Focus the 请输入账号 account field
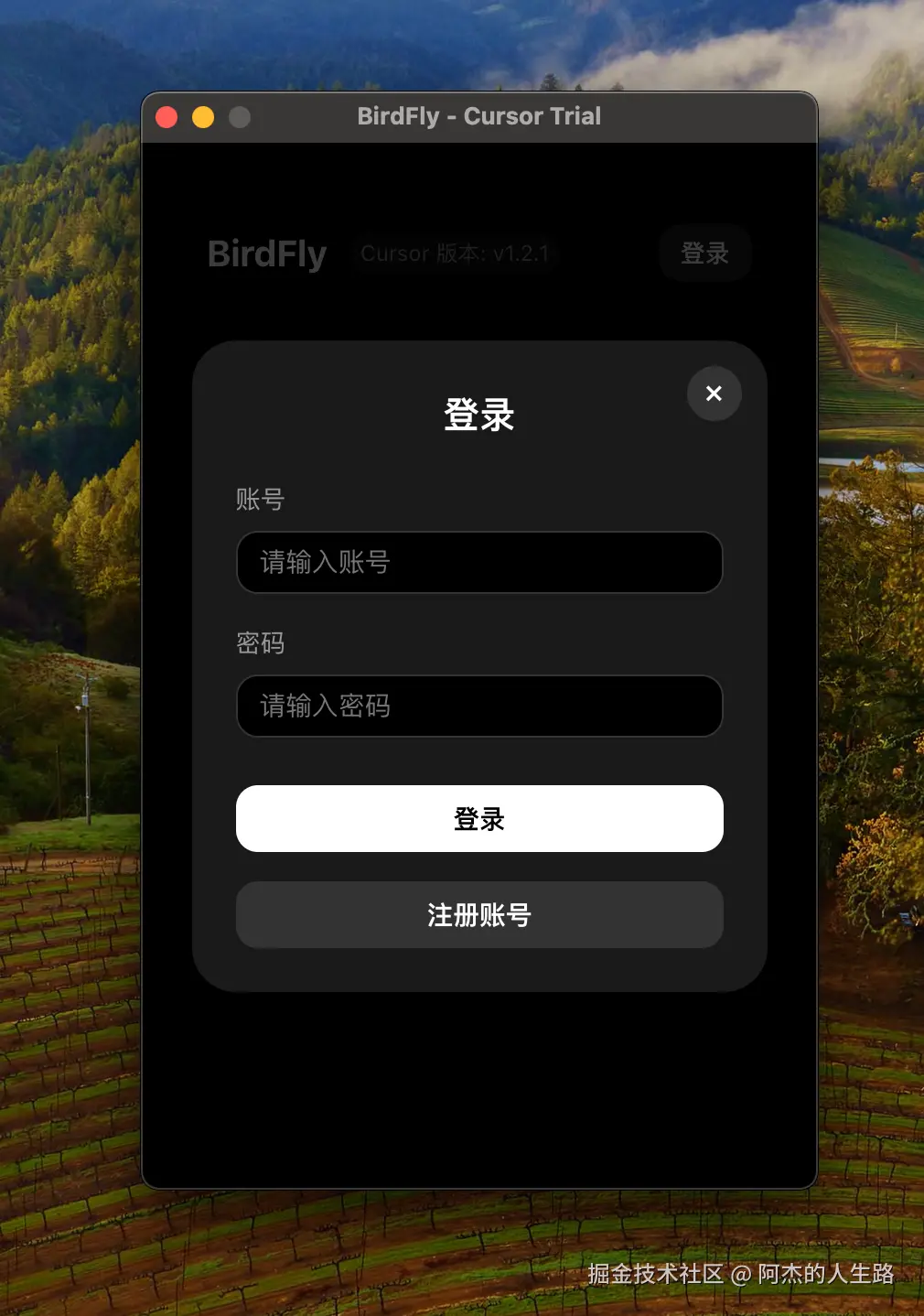Screen dimensions: 924x1316 (x=479, y=562)
